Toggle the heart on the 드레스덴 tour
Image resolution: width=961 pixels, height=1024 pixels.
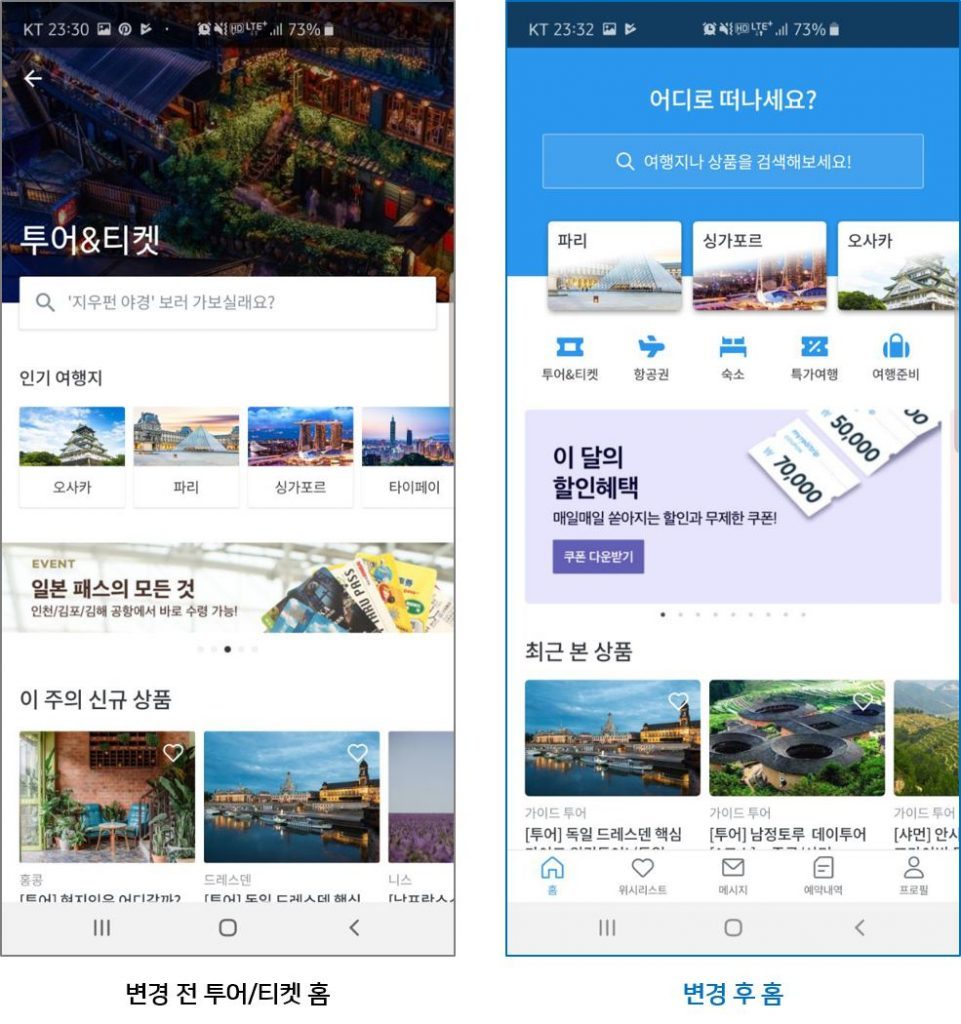357,750
